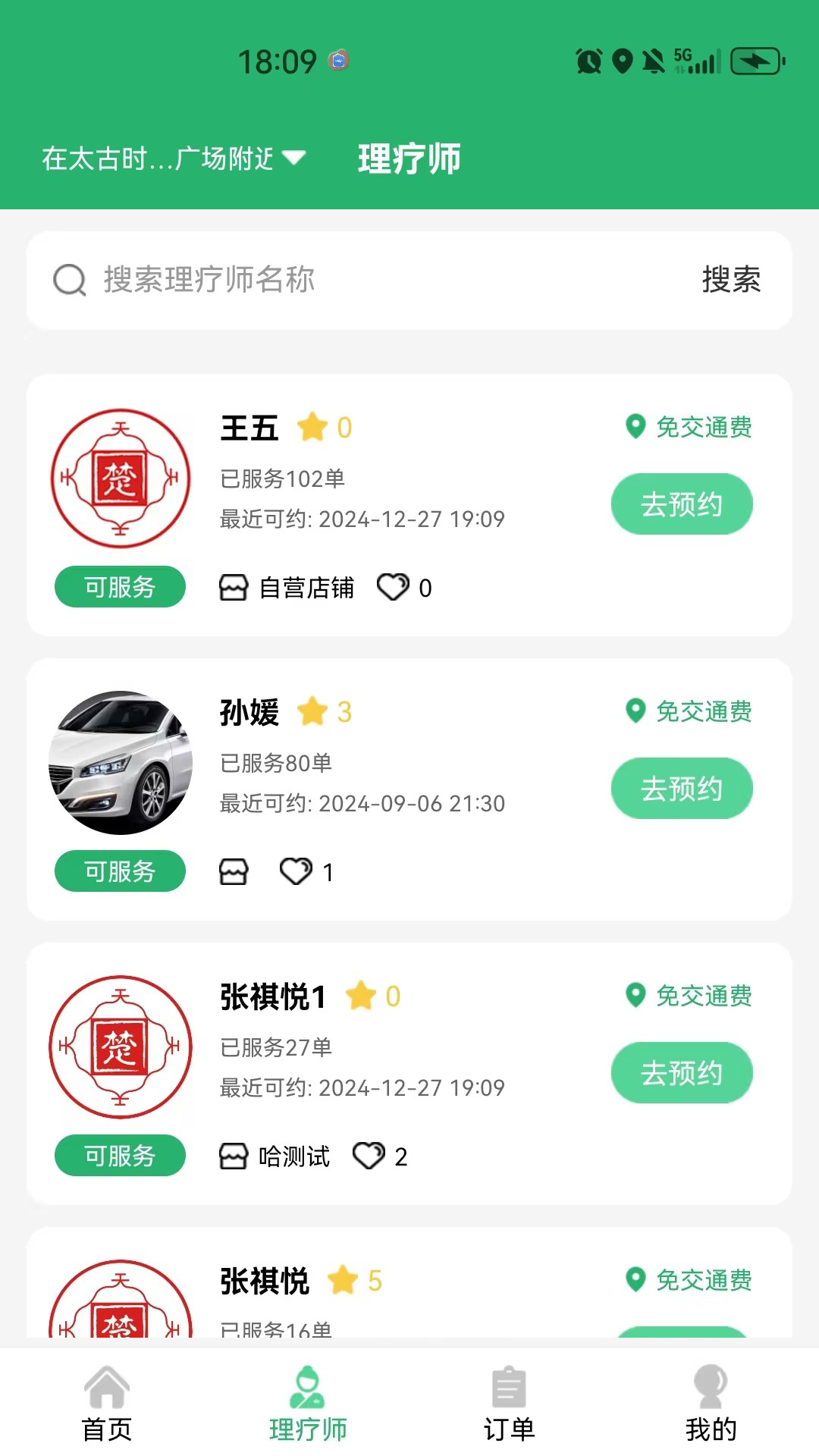819x1456 pixels.
Task: Favorite 王五 using the heart icon
Action: (394, 585)
